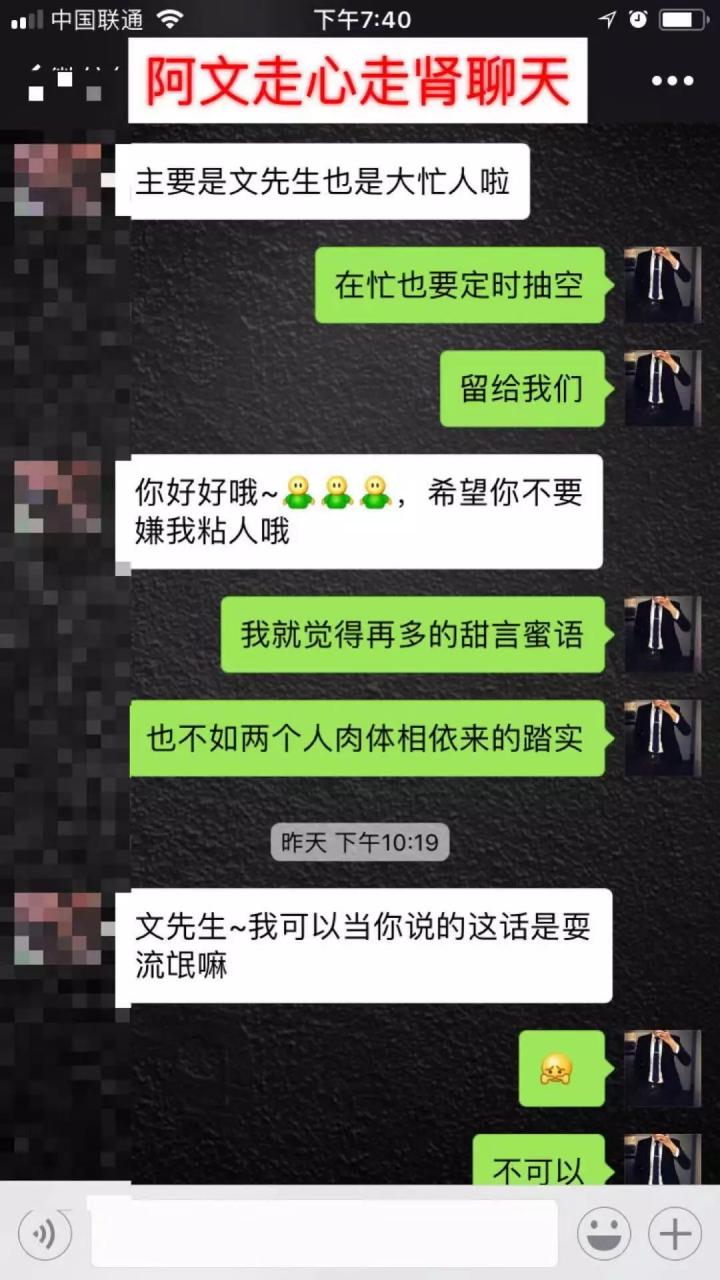Open the chat info overflow menu
The width and height of the screenshot is (720, 1280).
(672, 81)
